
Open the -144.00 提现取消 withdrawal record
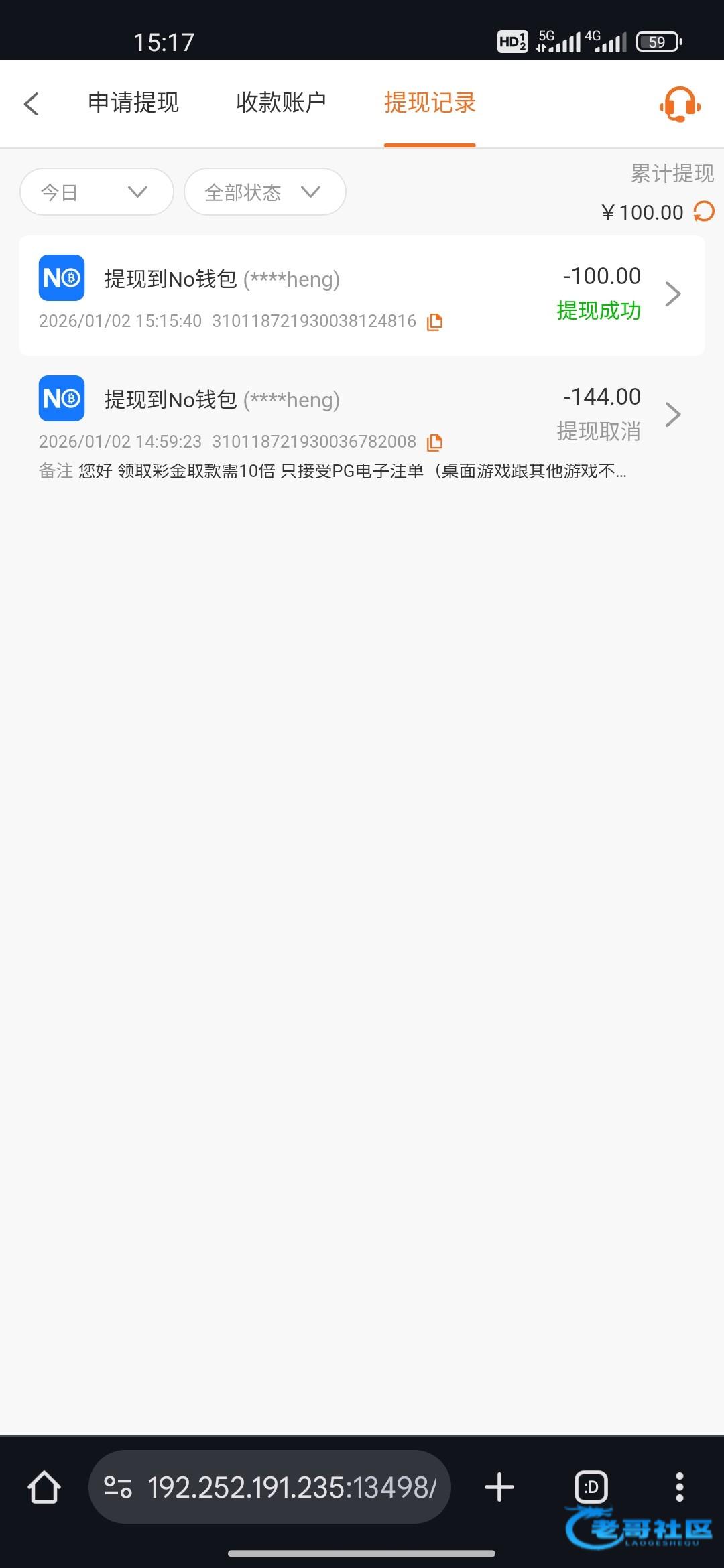[x=362, y=415]
